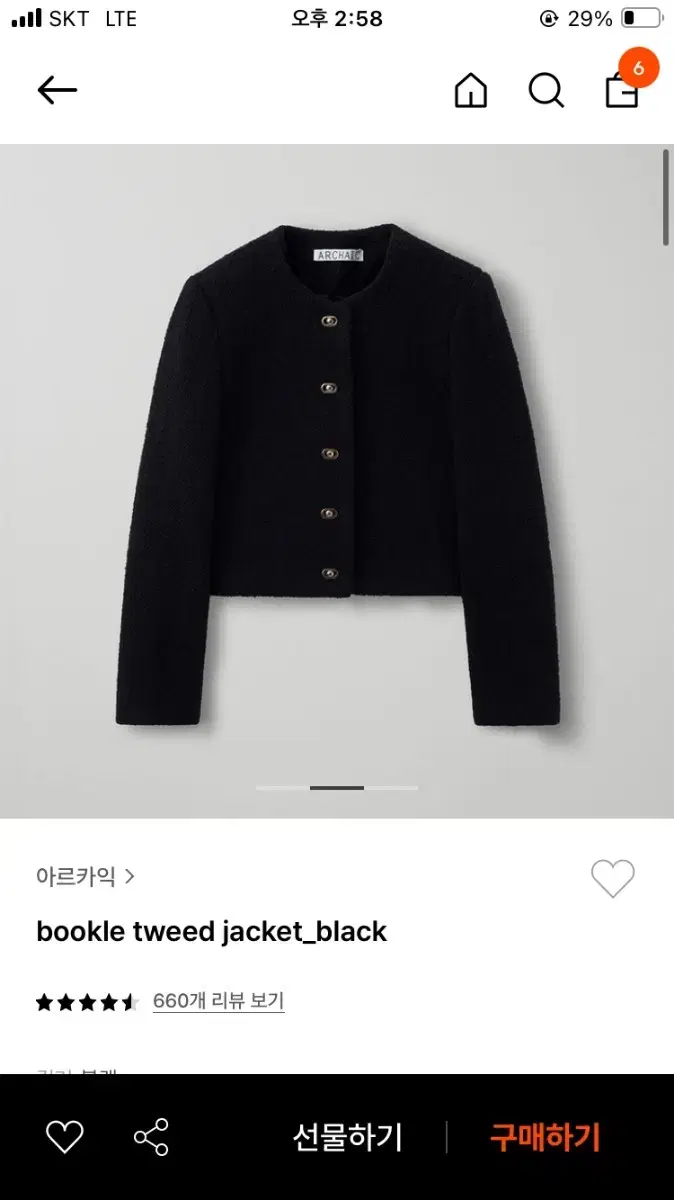Screen dimensions: 674x1200
Task: Like the product with heart beside brand
Action: [x=612, y=879]
